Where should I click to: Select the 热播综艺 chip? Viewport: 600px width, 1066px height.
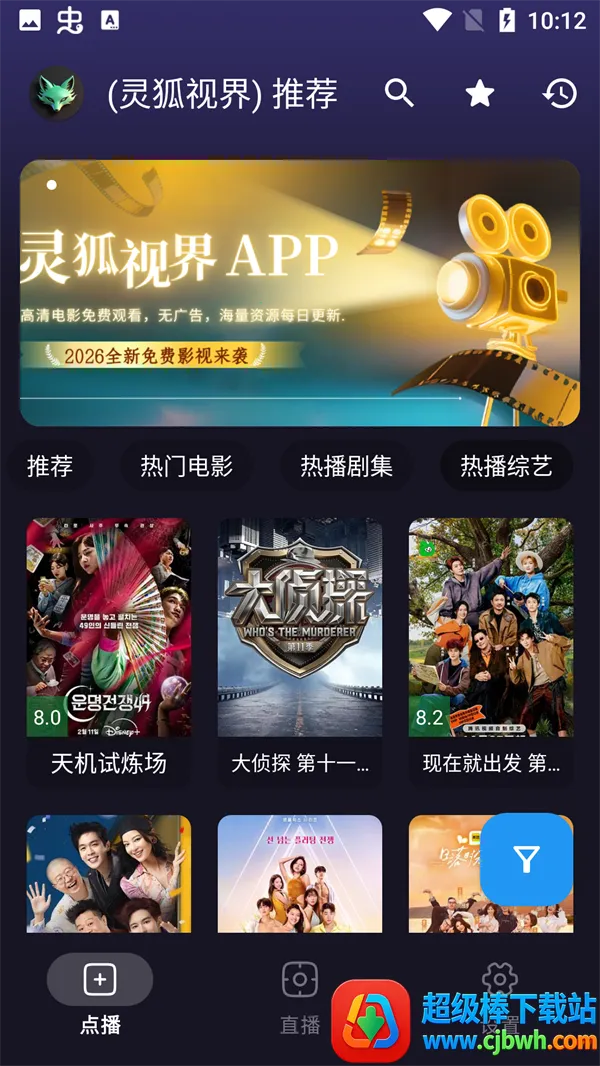pyautogui.click(x=506, y=466)
